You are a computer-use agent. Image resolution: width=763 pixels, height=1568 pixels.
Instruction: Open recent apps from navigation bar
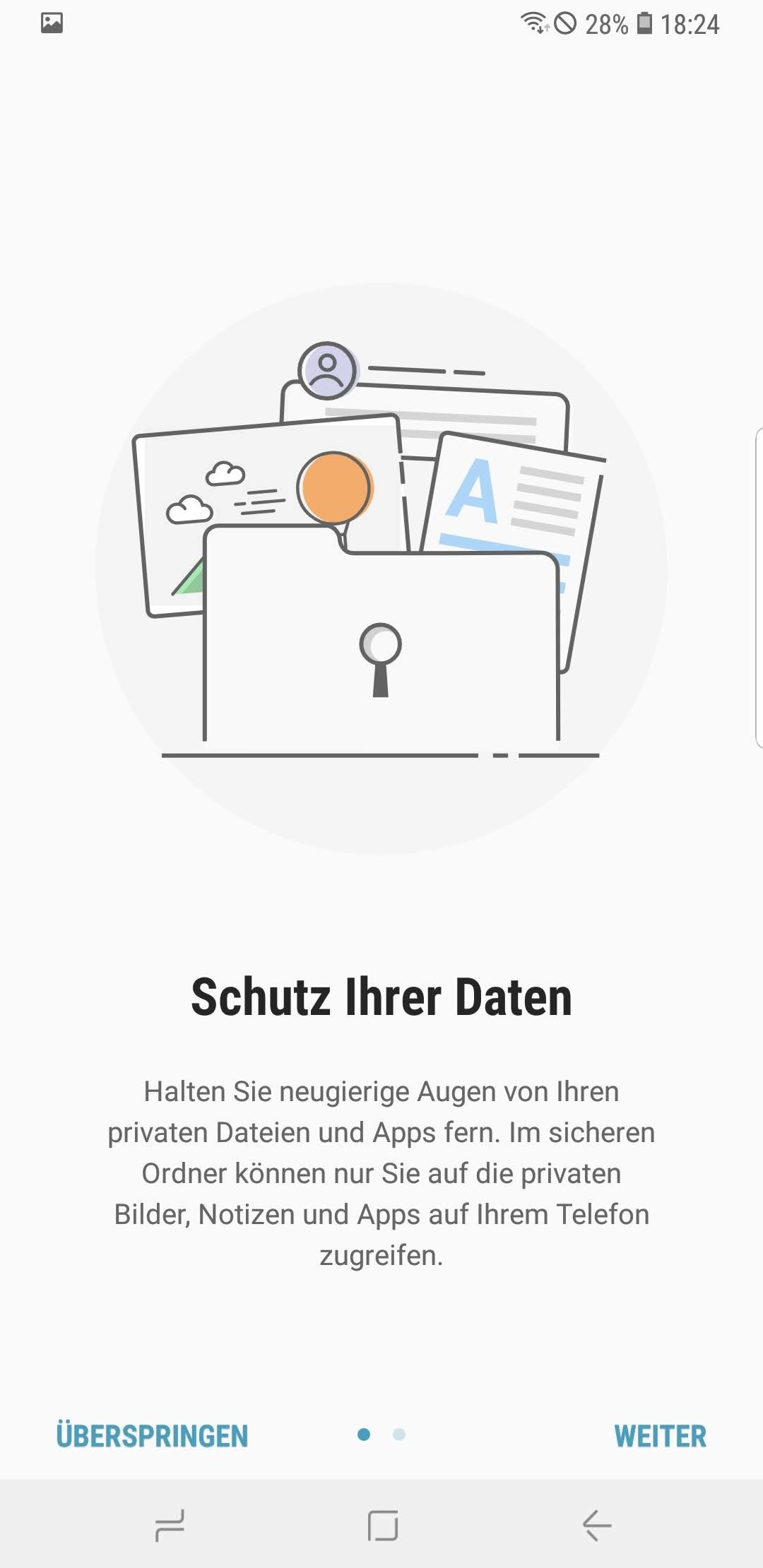pos(170,1526)
